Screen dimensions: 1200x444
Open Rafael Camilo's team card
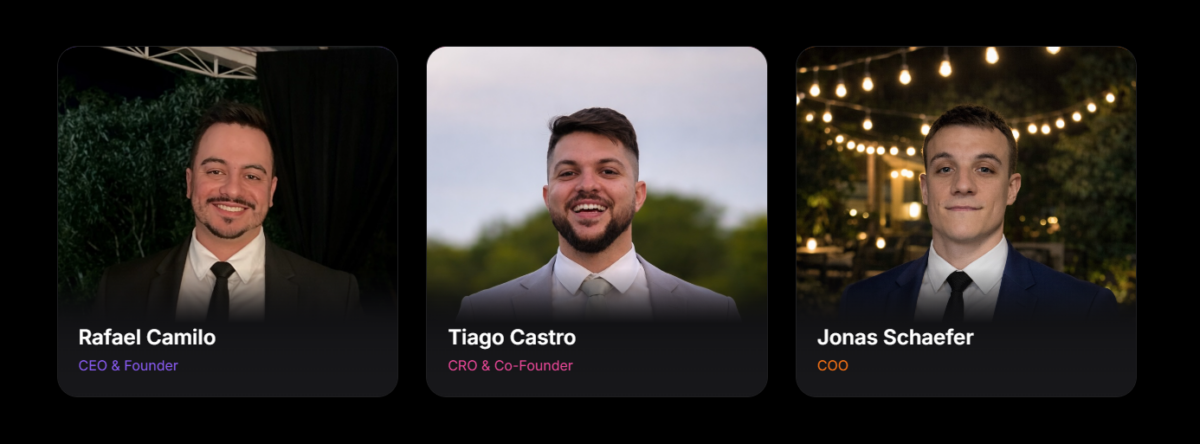[x=227, y=221]
